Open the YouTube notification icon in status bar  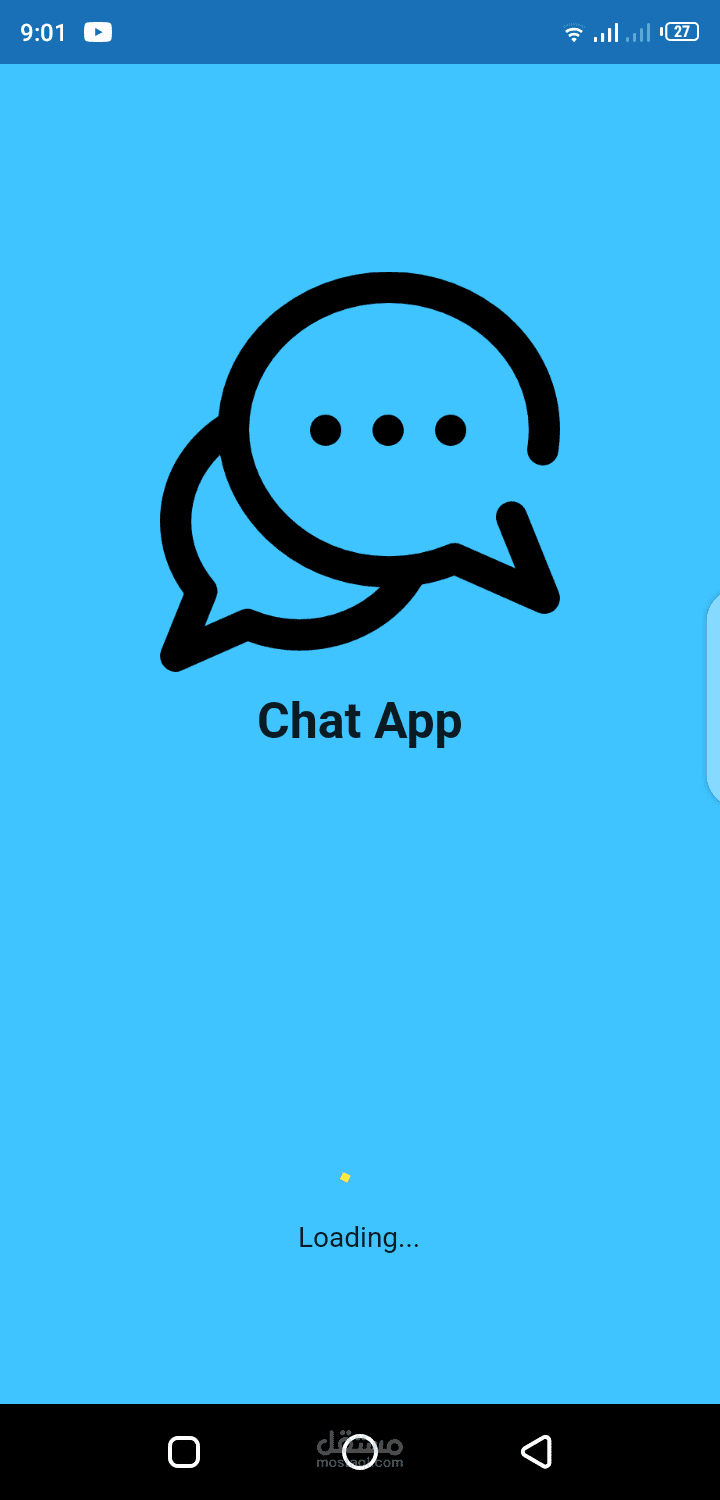[x=97, y=32]
